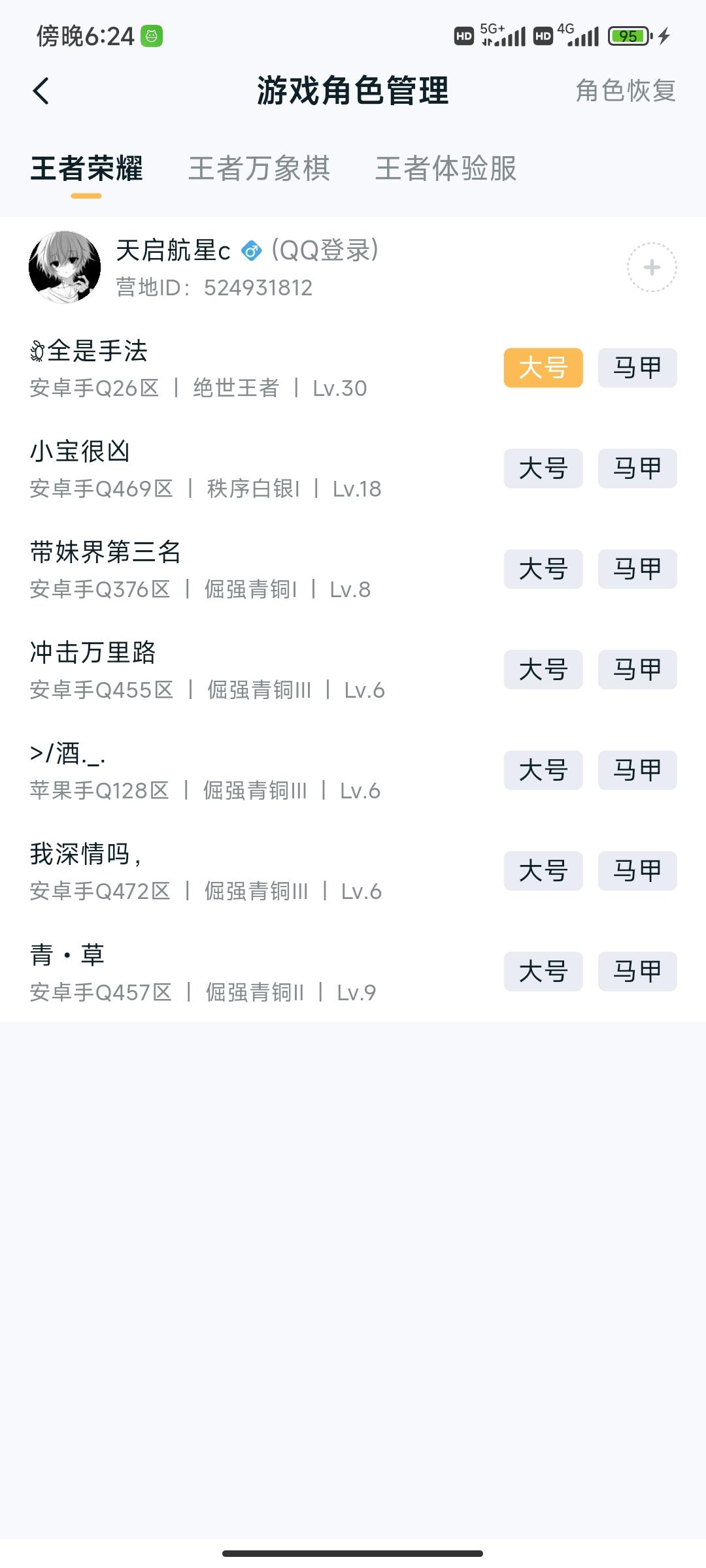
Task: Set 带妹界第三名 as 大号
Action: coord(543,569)
